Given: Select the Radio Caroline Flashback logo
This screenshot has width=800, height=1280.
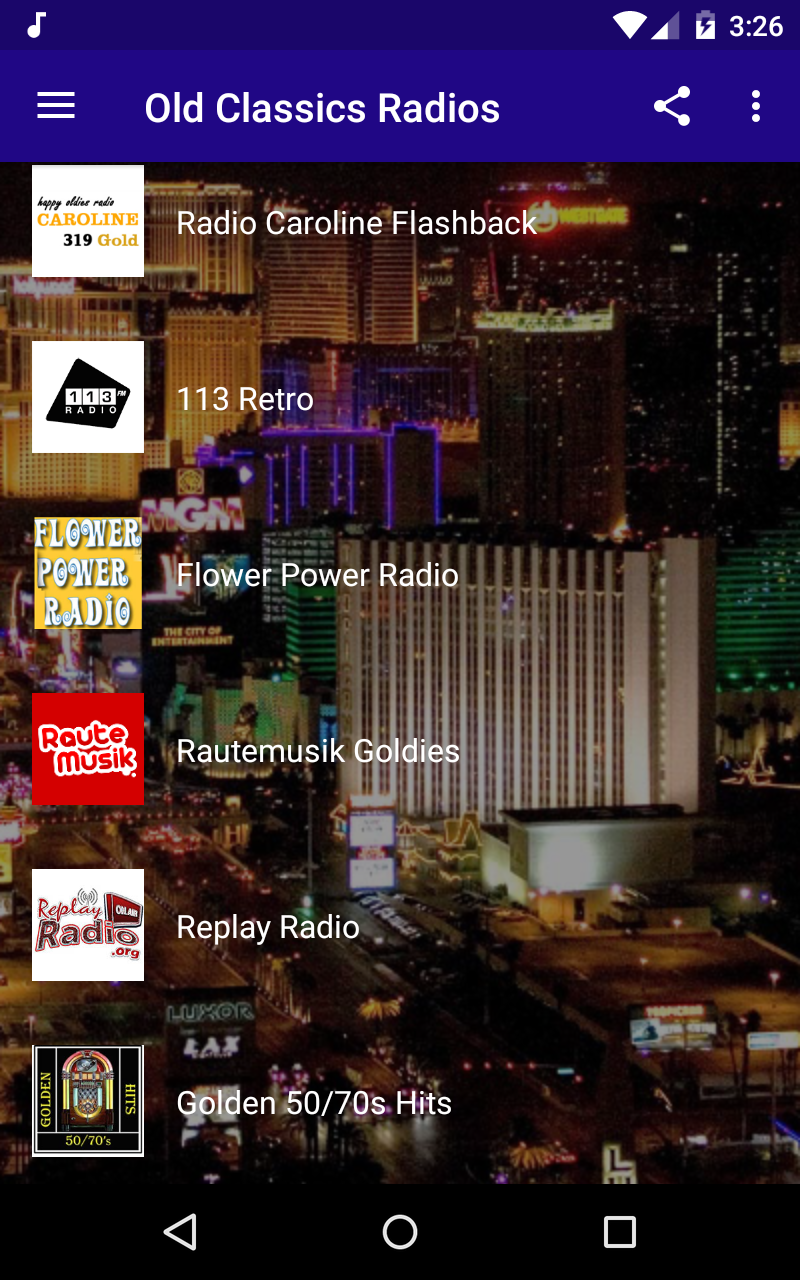Looking at the screenshot, I should (87, 222).
